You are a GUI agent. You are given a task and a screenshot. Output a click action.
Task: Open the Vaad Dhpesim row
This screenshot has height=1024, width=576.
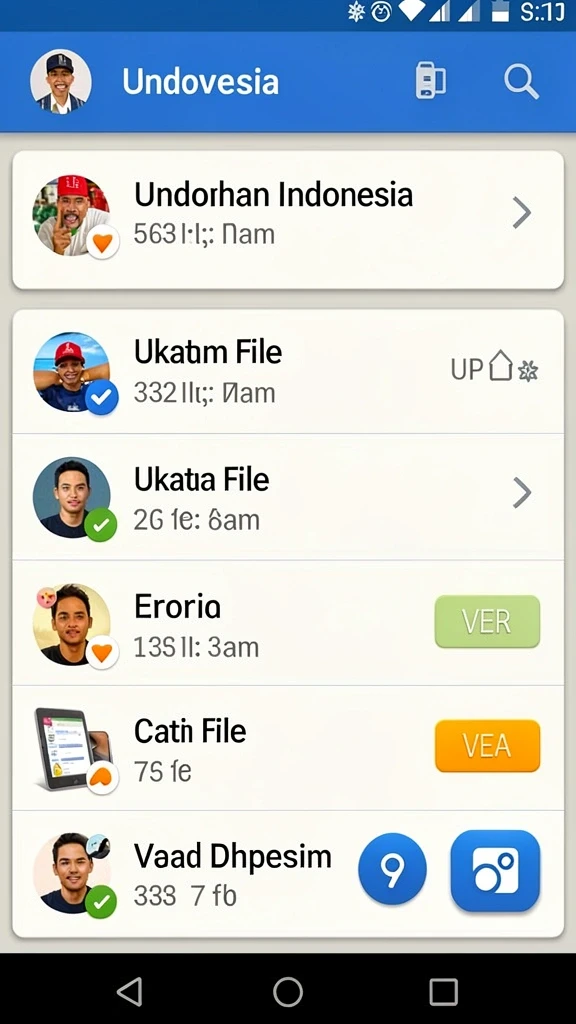click(x=288, y=874)
